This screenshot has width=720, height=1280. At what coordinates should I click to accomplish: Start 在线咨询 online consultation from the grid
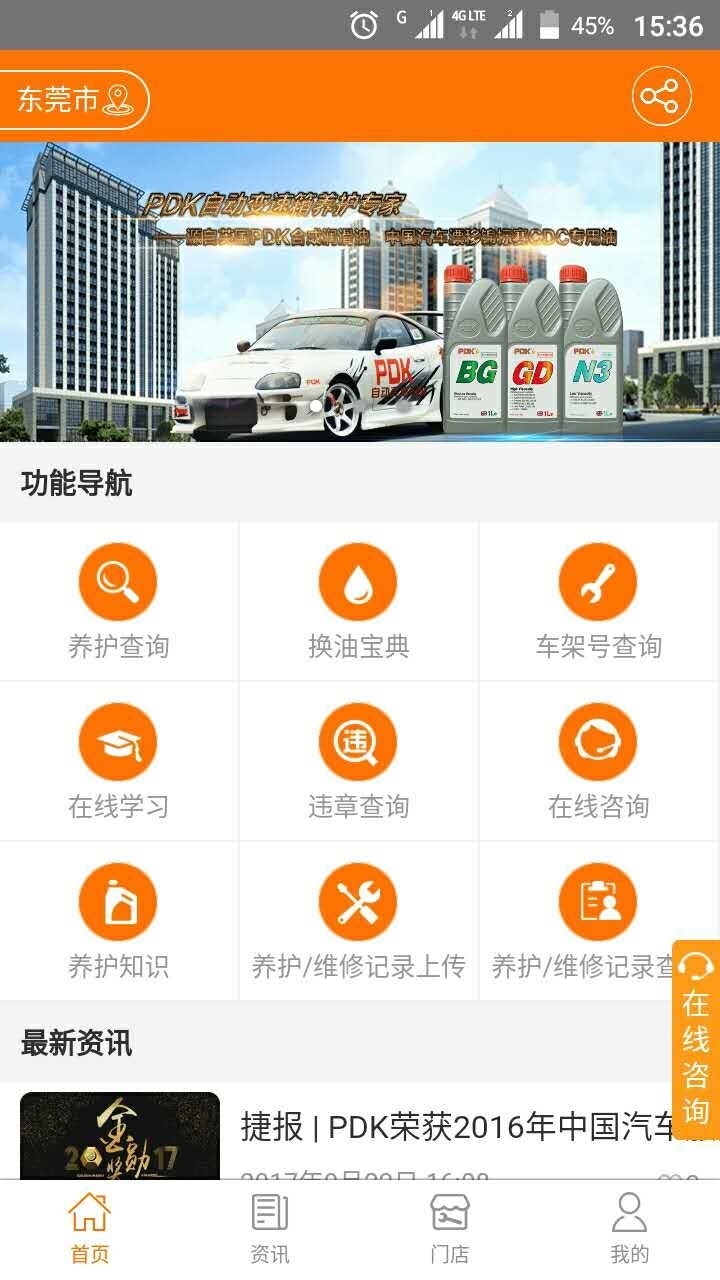(598, 740)
